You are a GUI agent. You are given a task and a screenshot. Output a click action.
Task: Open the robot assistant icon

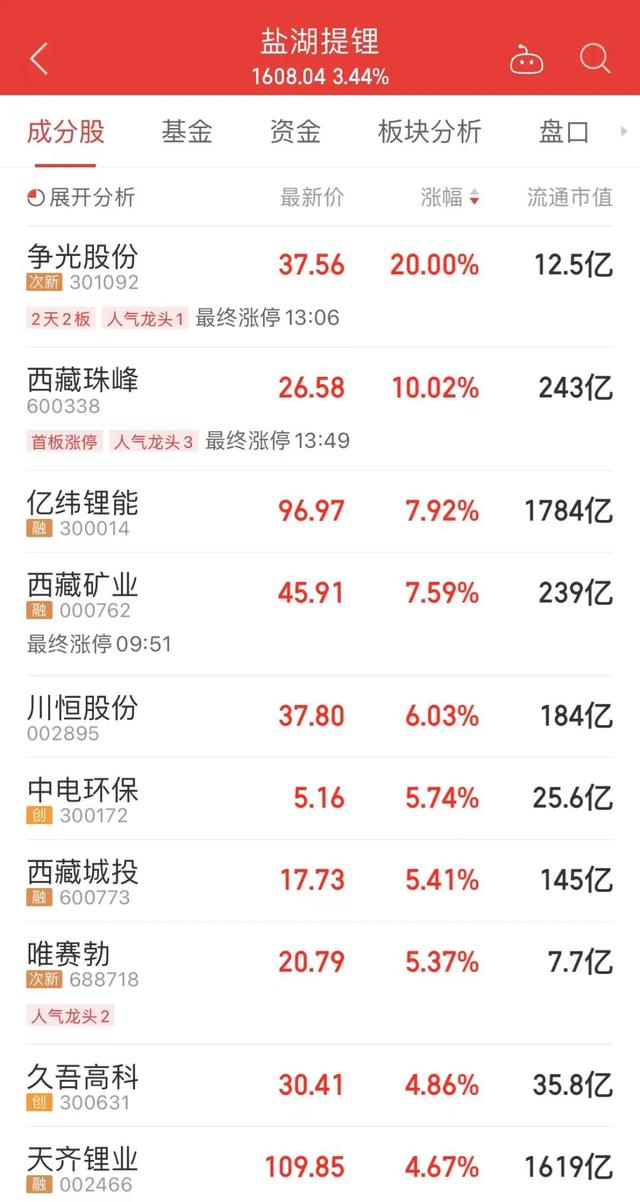point(527,60)
